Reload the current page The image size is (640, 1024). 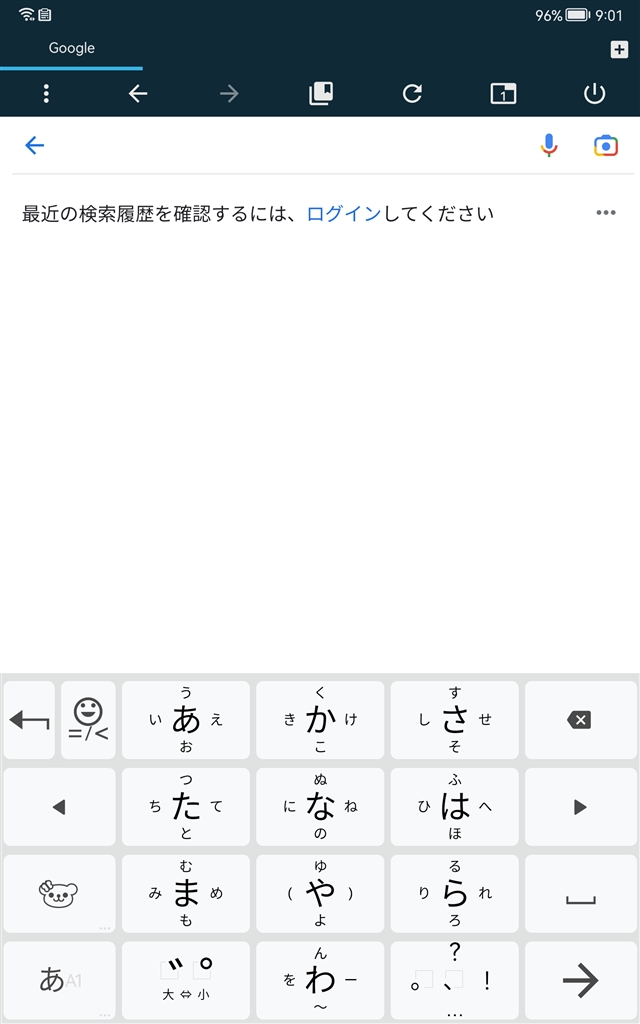pos(412,94)
